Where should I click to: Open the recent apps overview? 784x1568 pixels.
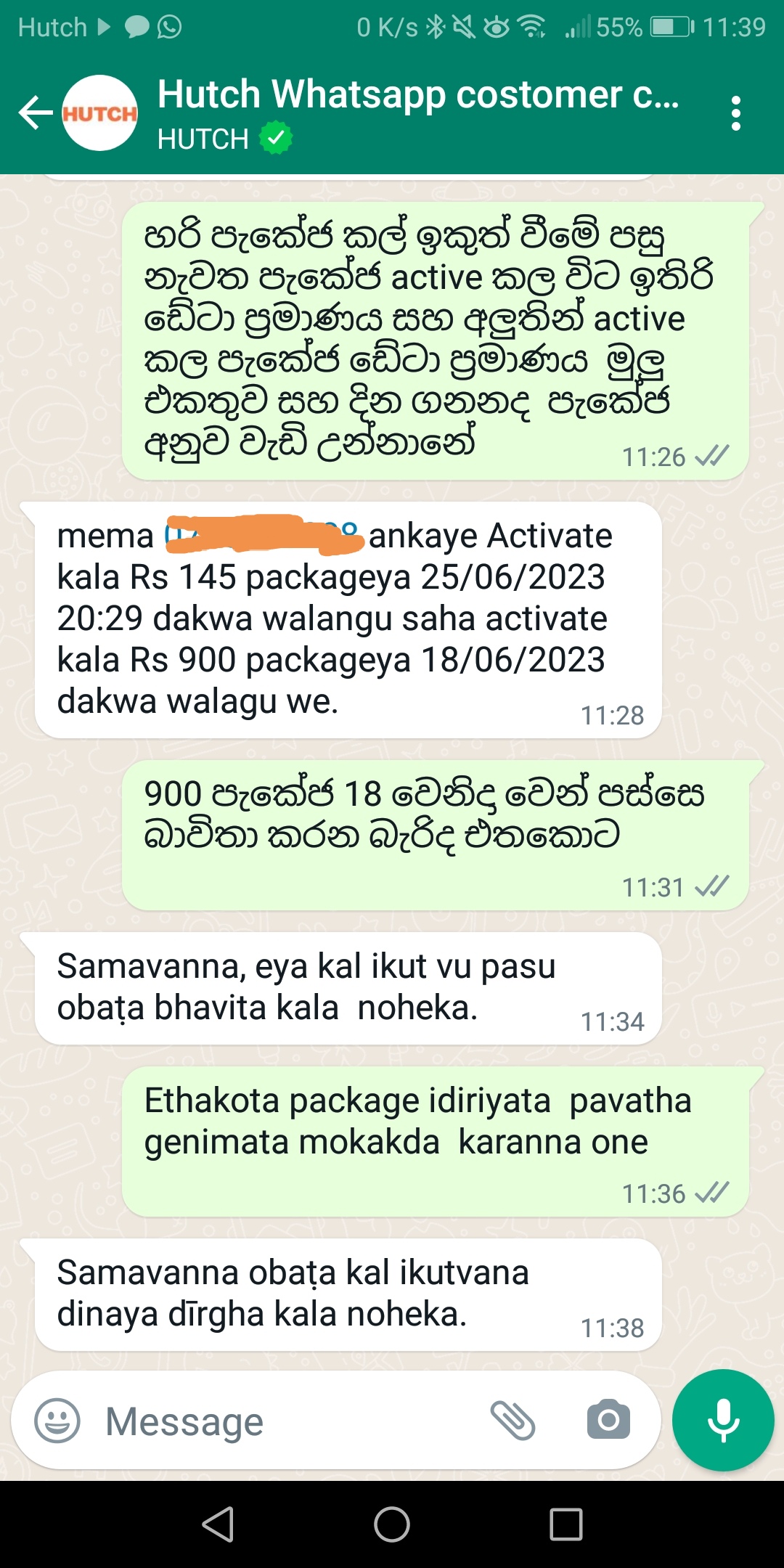click(566, 1524)
